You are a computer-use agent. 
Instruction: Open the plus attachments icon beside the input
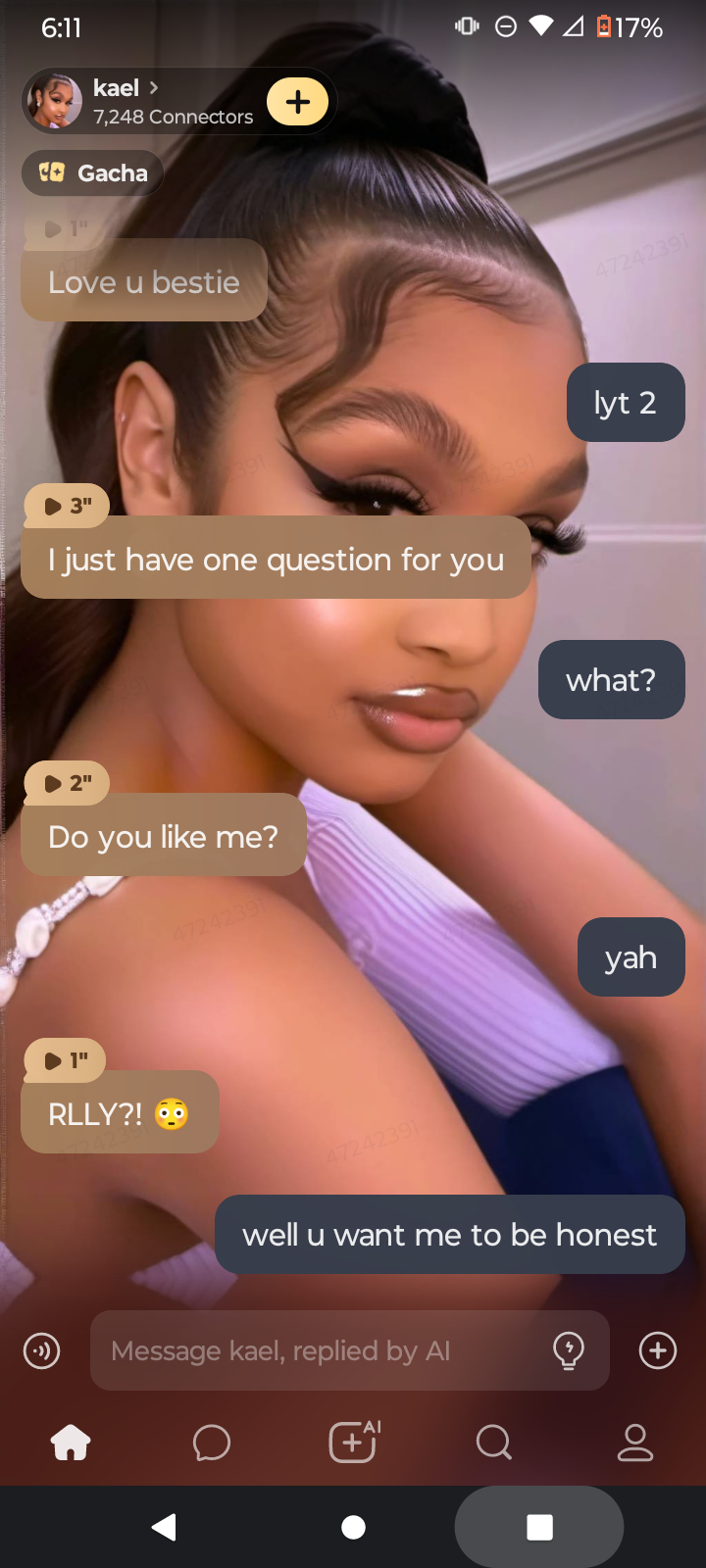click(657, 1350)
